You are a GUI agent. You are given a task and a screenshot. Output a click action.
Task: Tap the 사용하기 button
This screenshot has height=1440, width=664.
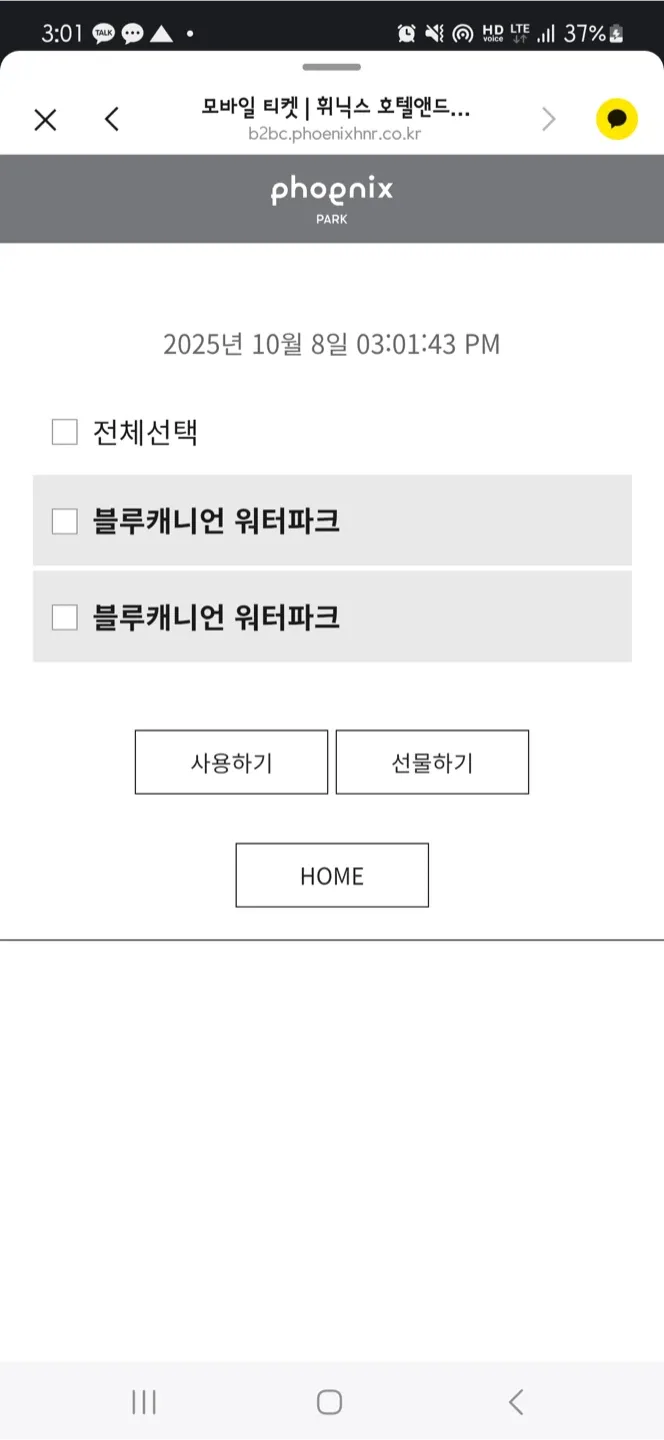tap(231, 763)
